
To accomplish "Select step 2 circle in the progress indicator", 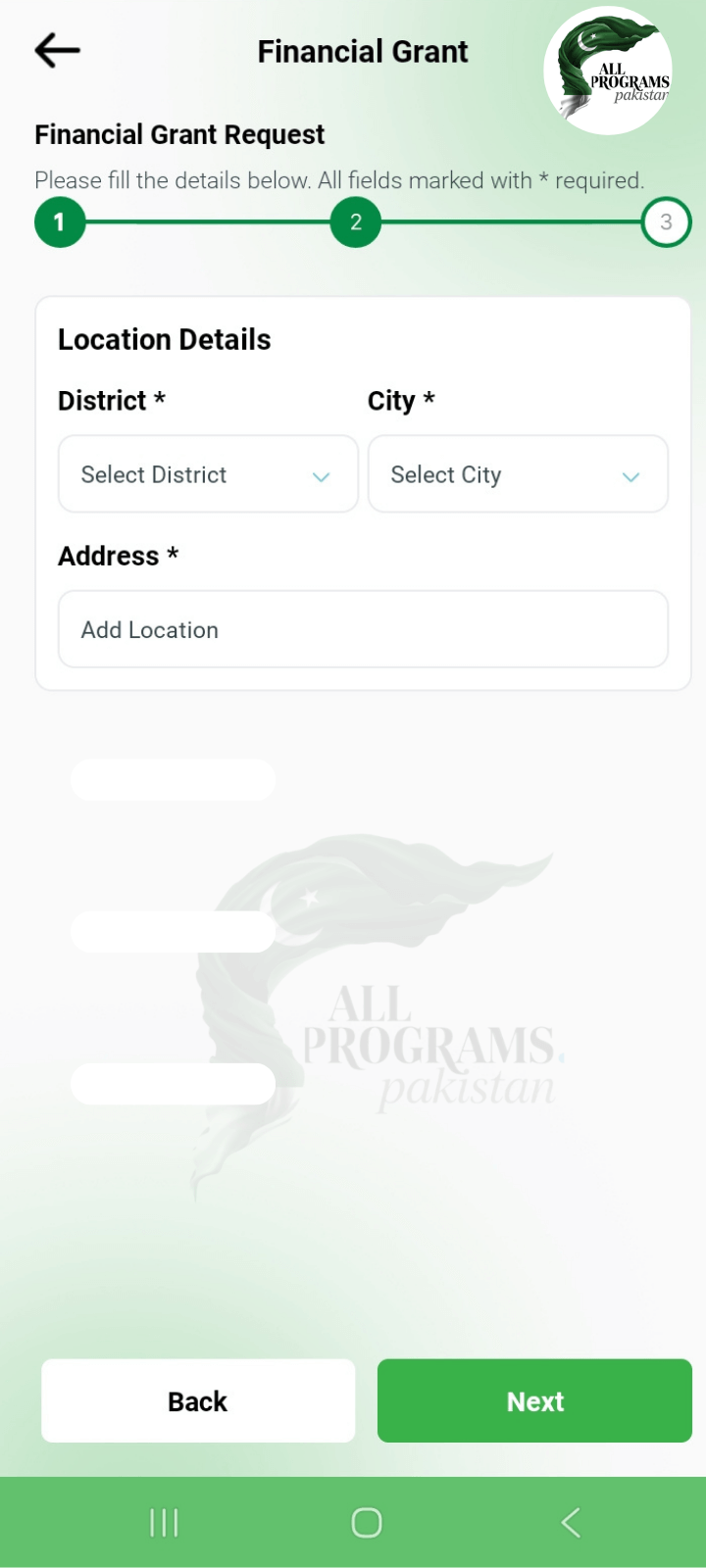I will point(355,221).
